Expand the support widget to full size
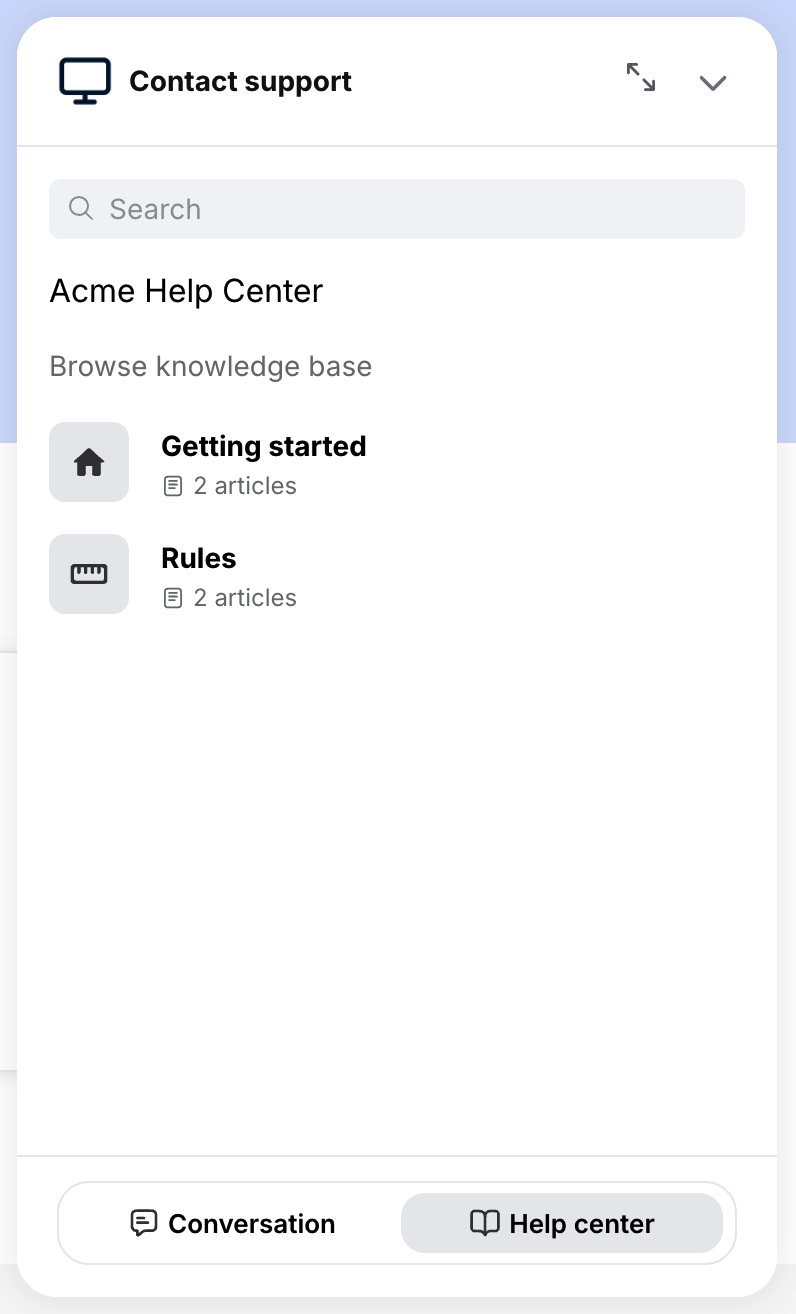 641,79
